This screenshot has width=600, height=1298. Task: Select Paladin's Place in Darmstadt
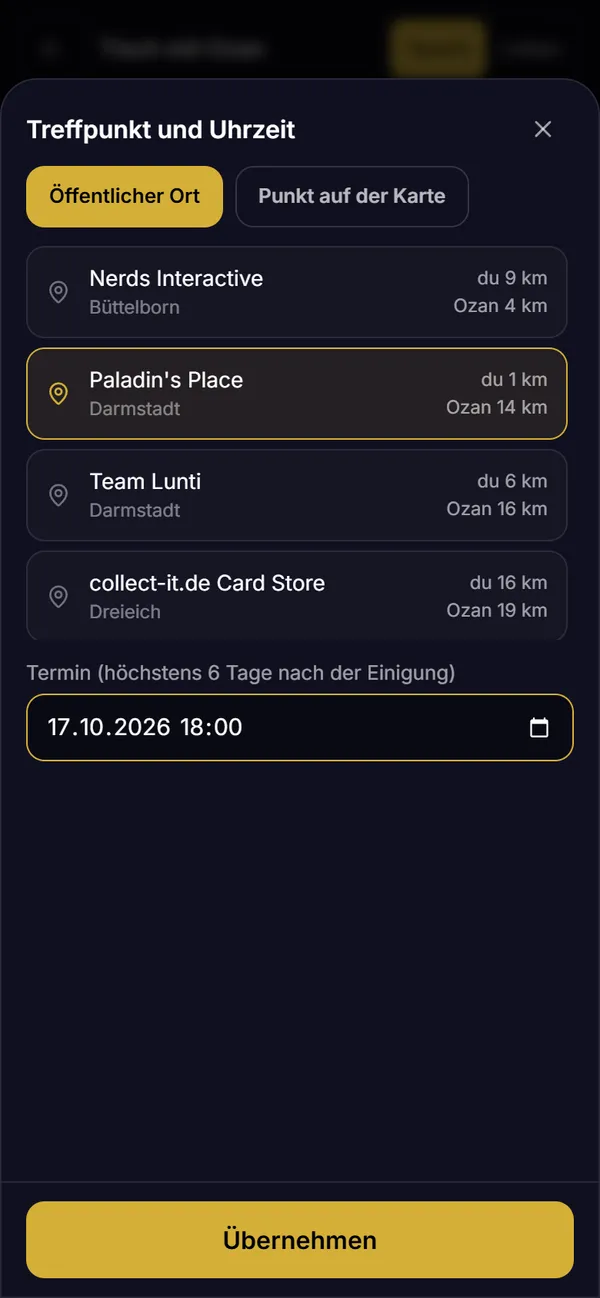point(297,393)
